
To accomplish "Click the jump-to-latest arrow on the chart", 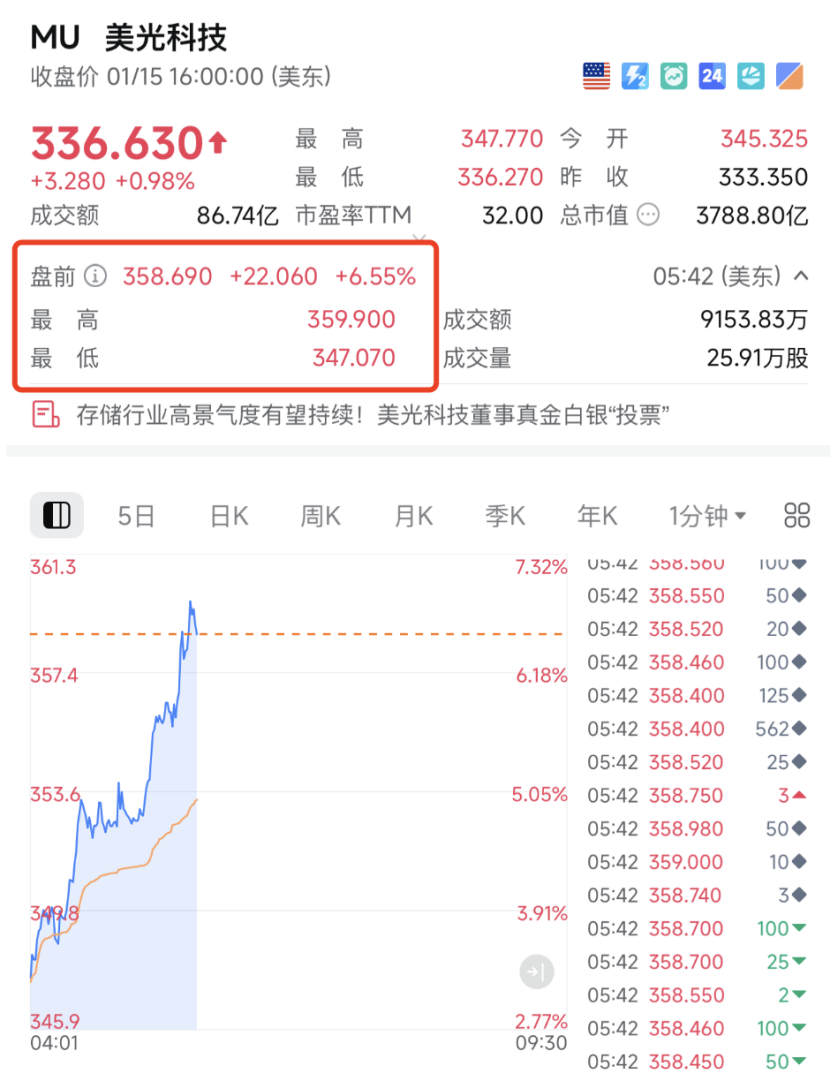I will coord(537,971).
